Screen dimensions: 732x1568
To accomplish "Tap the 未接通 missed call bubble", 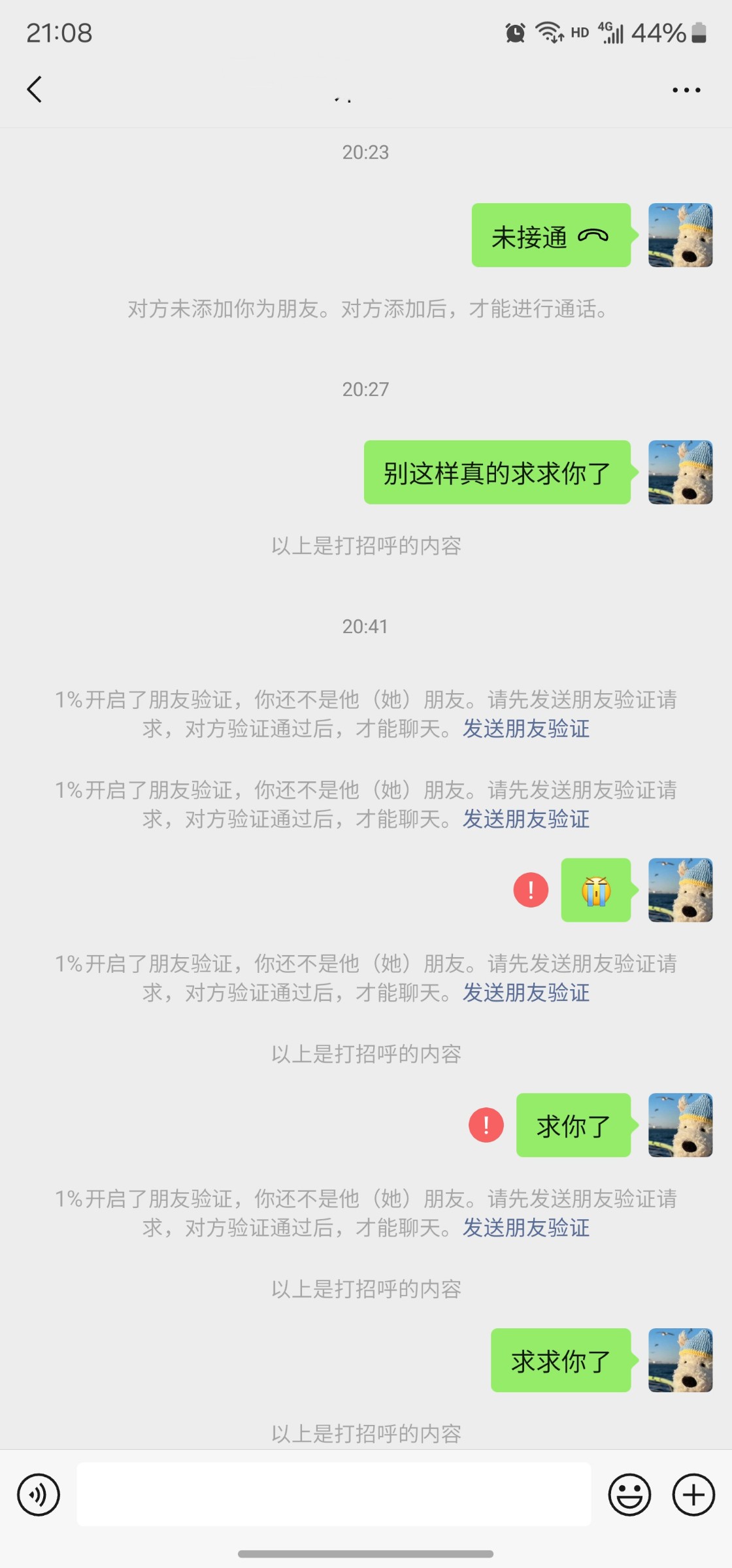I will 550,236.
